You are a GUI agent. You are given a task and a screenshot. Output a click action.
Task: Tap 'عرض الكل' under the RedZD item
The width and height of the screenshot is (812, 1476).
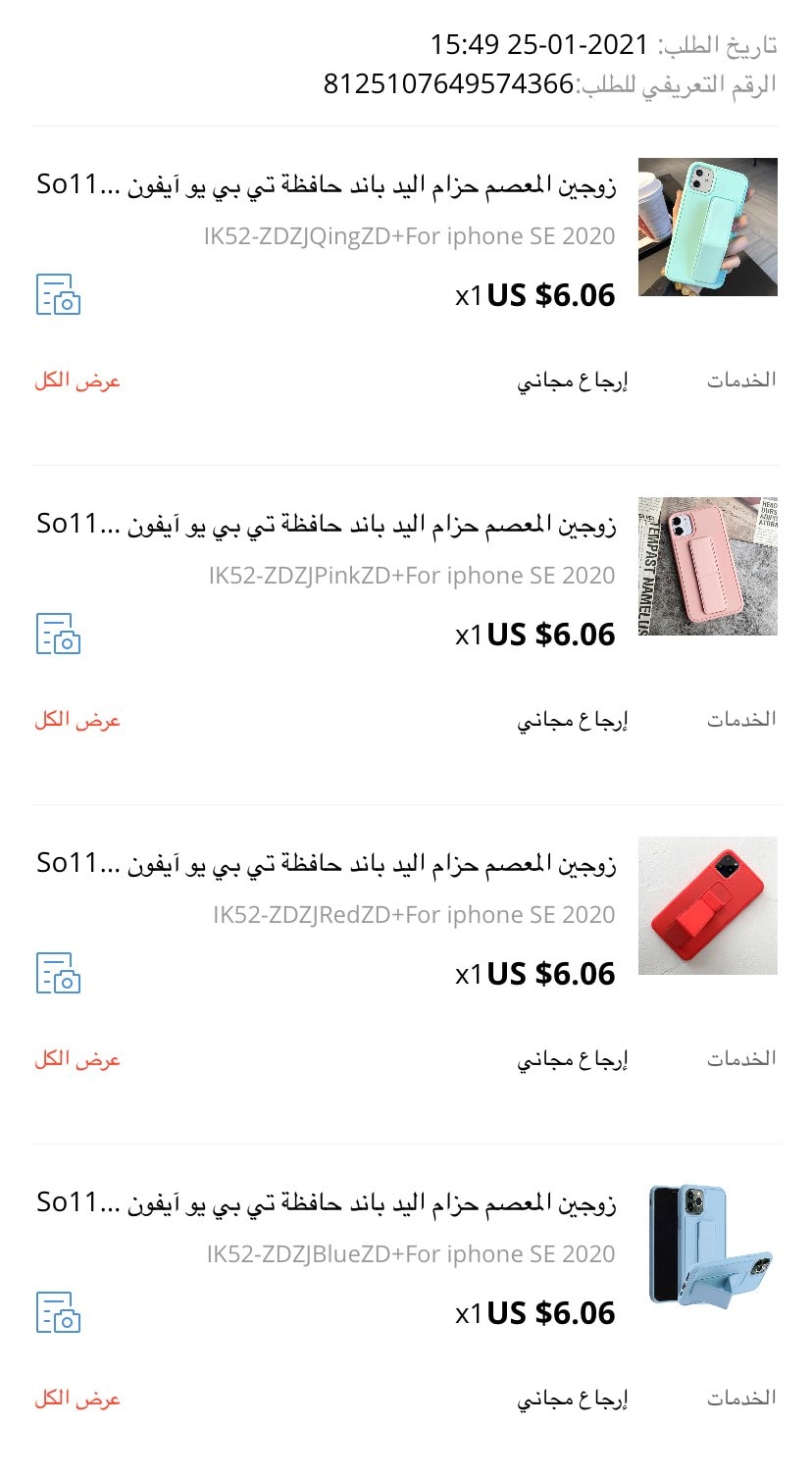tap(77, 1059)
